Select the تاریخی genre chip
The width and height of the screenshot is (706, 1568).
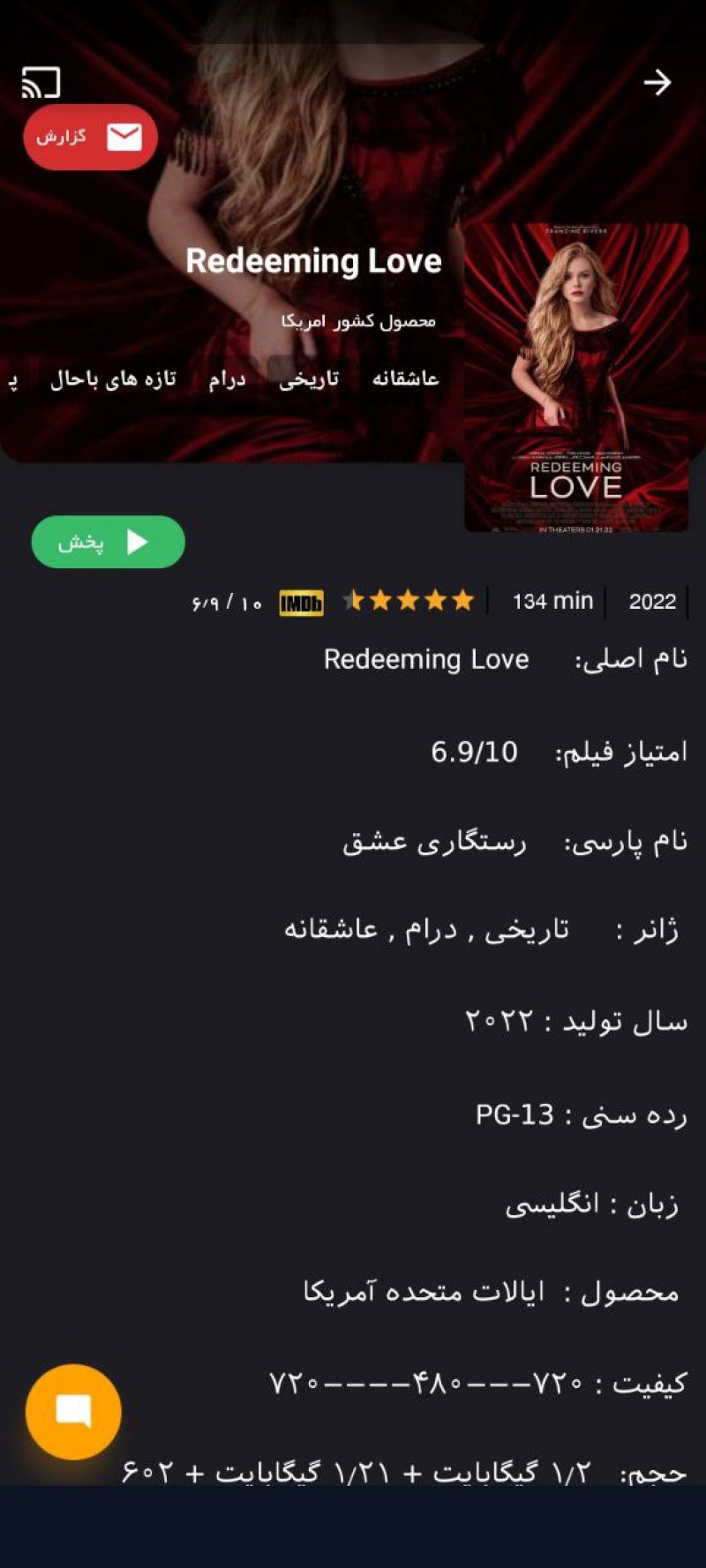coord(309,379)
